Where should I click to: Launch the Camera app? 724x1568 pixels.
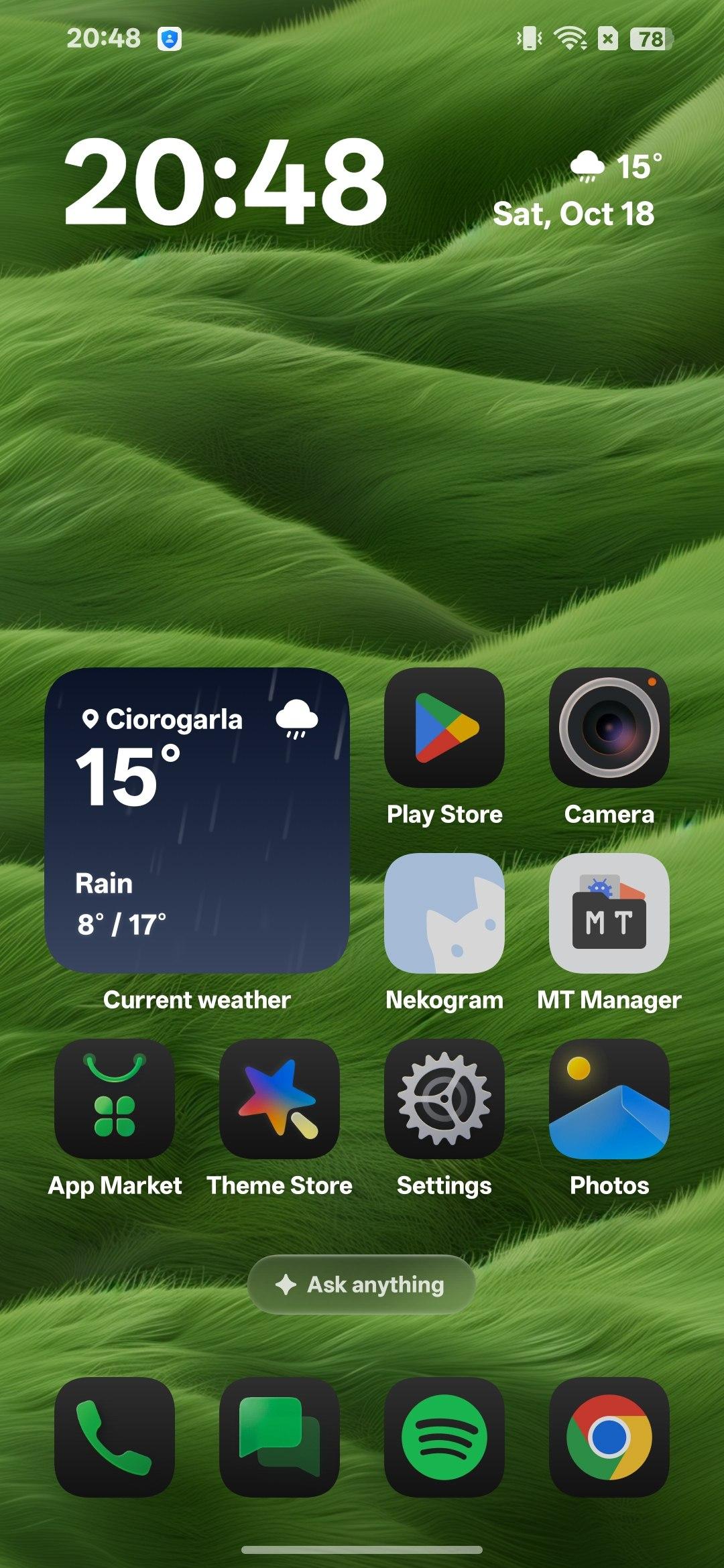609,728
